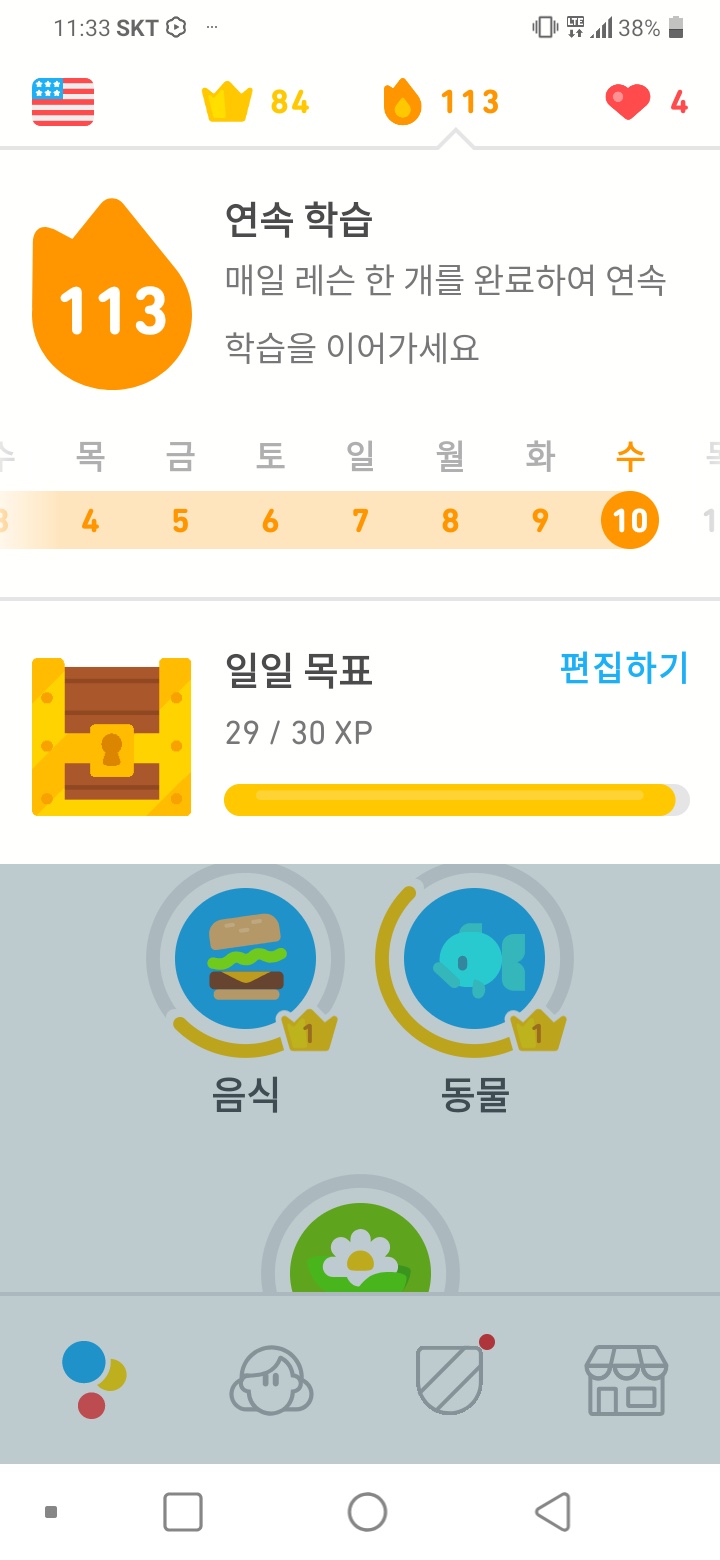The image size is (720, 1560).
Task: Open the hearts indicator showing 4
Action: tap(646, 102)
